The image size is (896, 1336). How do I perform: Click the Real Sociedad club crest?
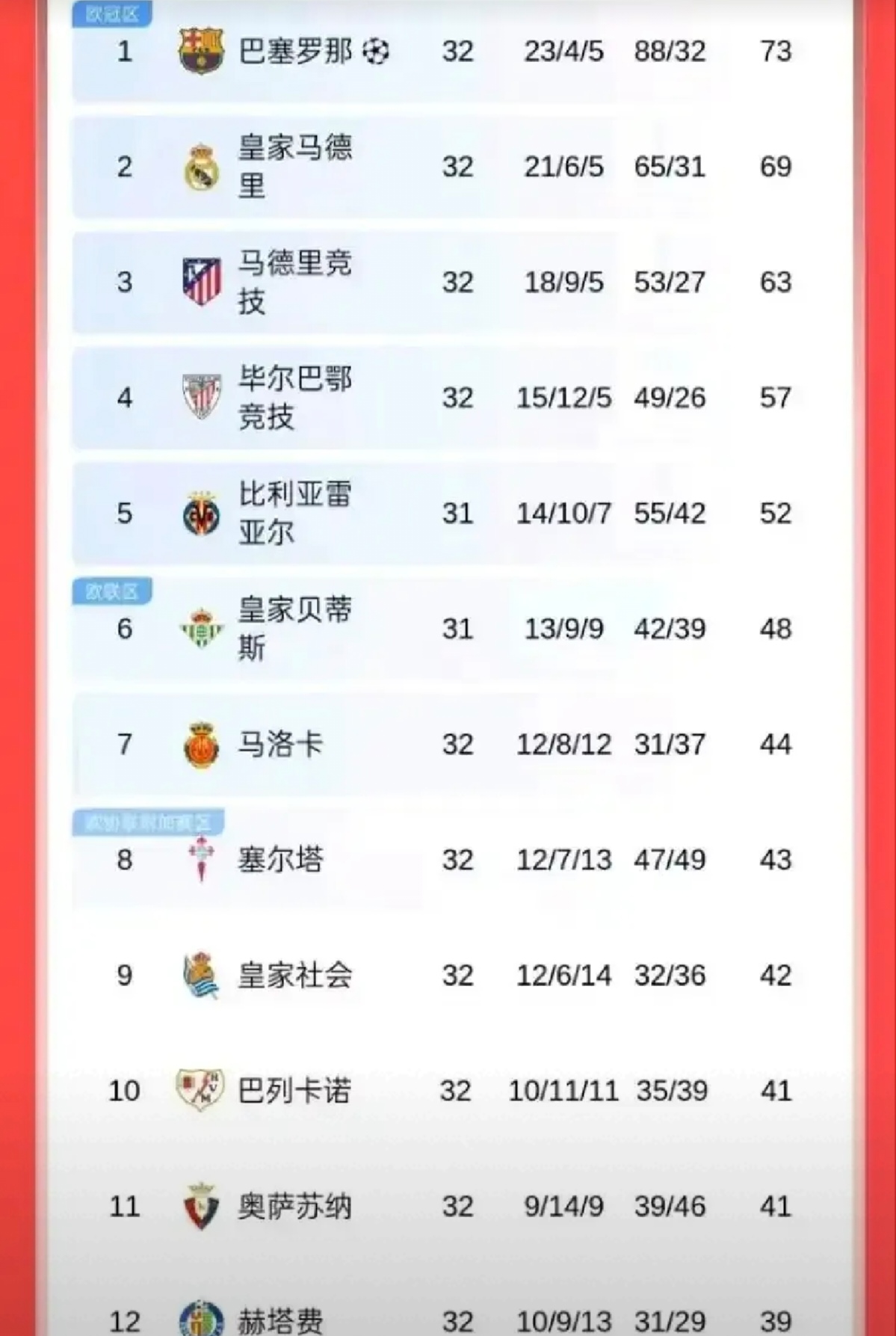click(x=199, y=975)
